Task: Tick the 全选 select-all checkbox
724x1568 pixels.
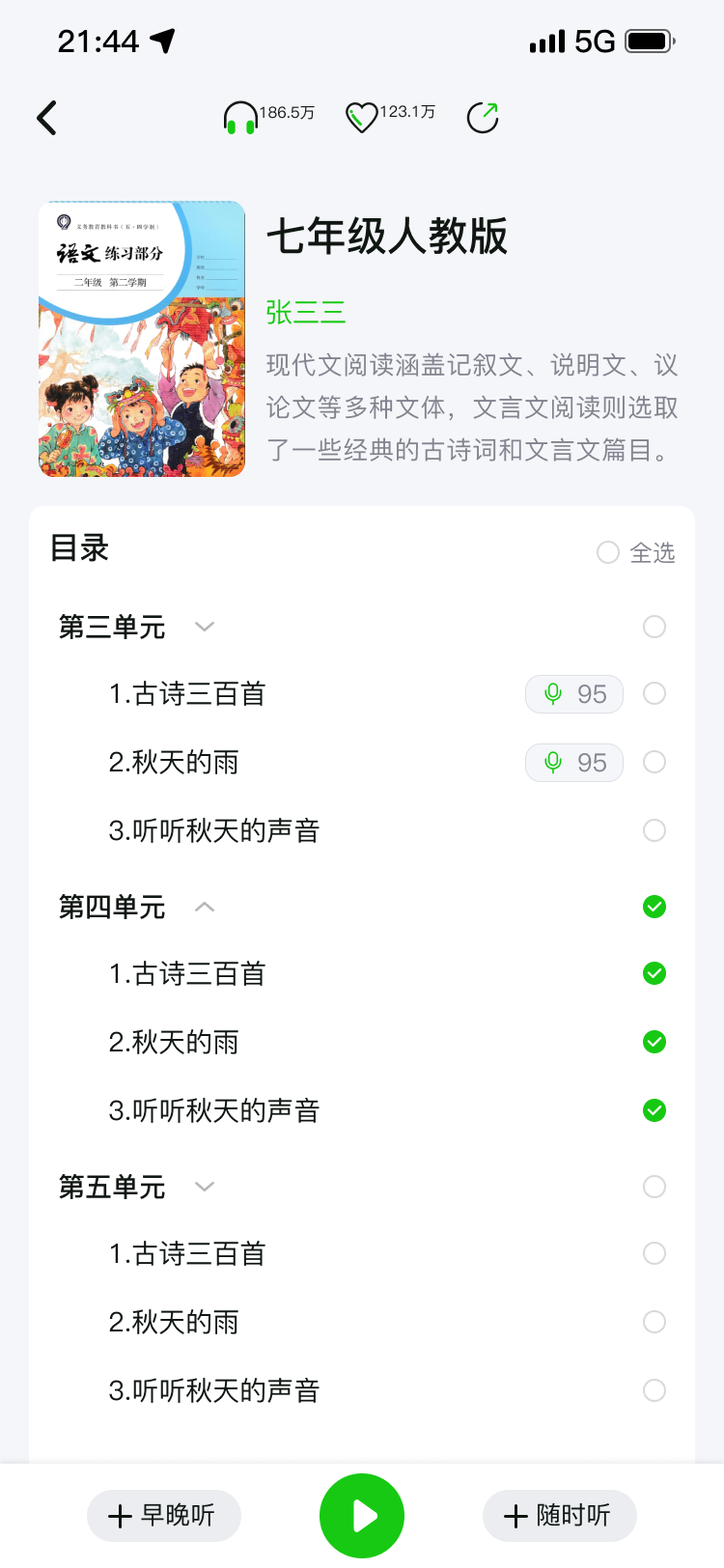Action: [608, 552]
